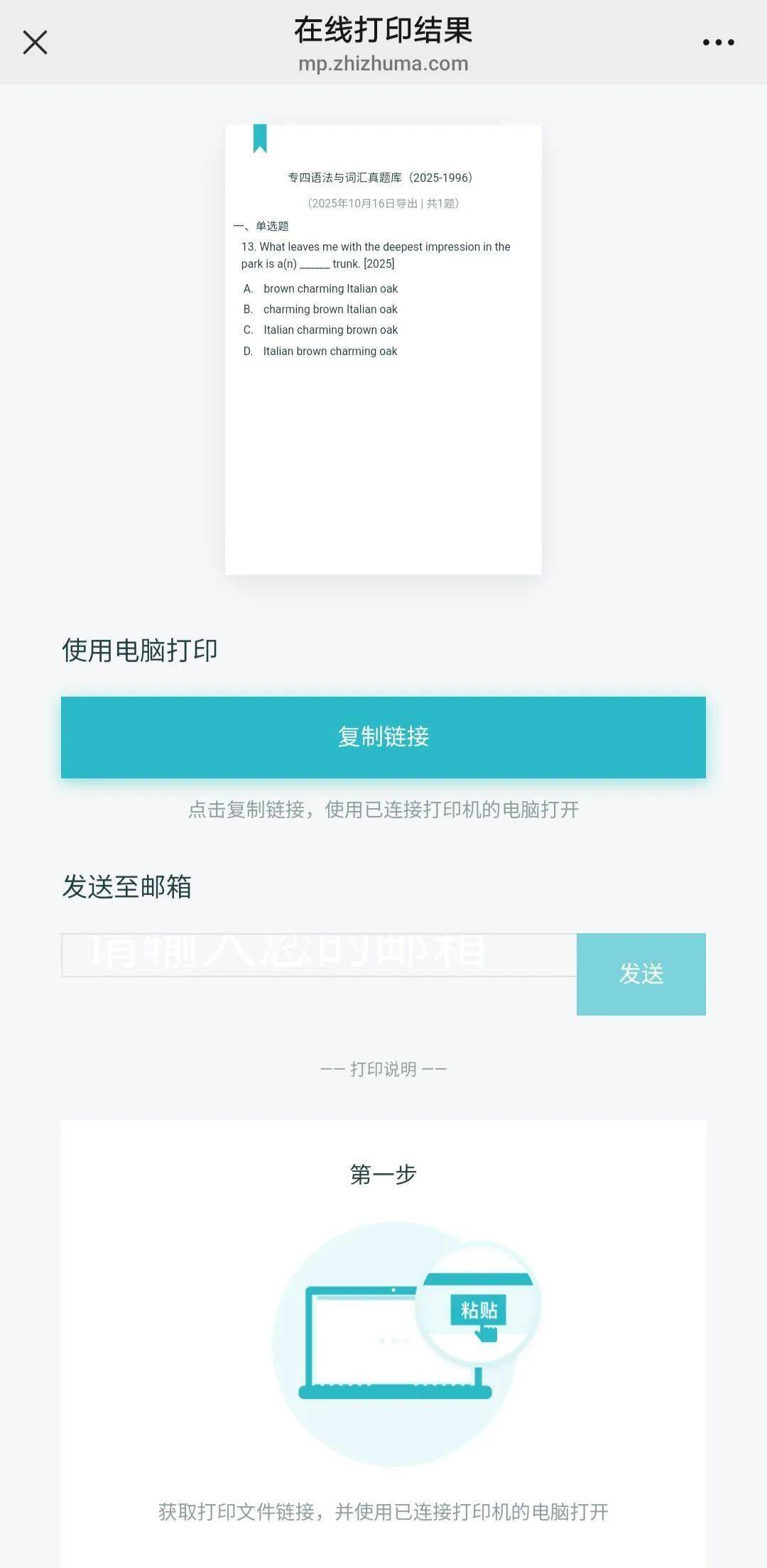Close the online print result page
This screenshot has width=767, height=1568.
35,43
